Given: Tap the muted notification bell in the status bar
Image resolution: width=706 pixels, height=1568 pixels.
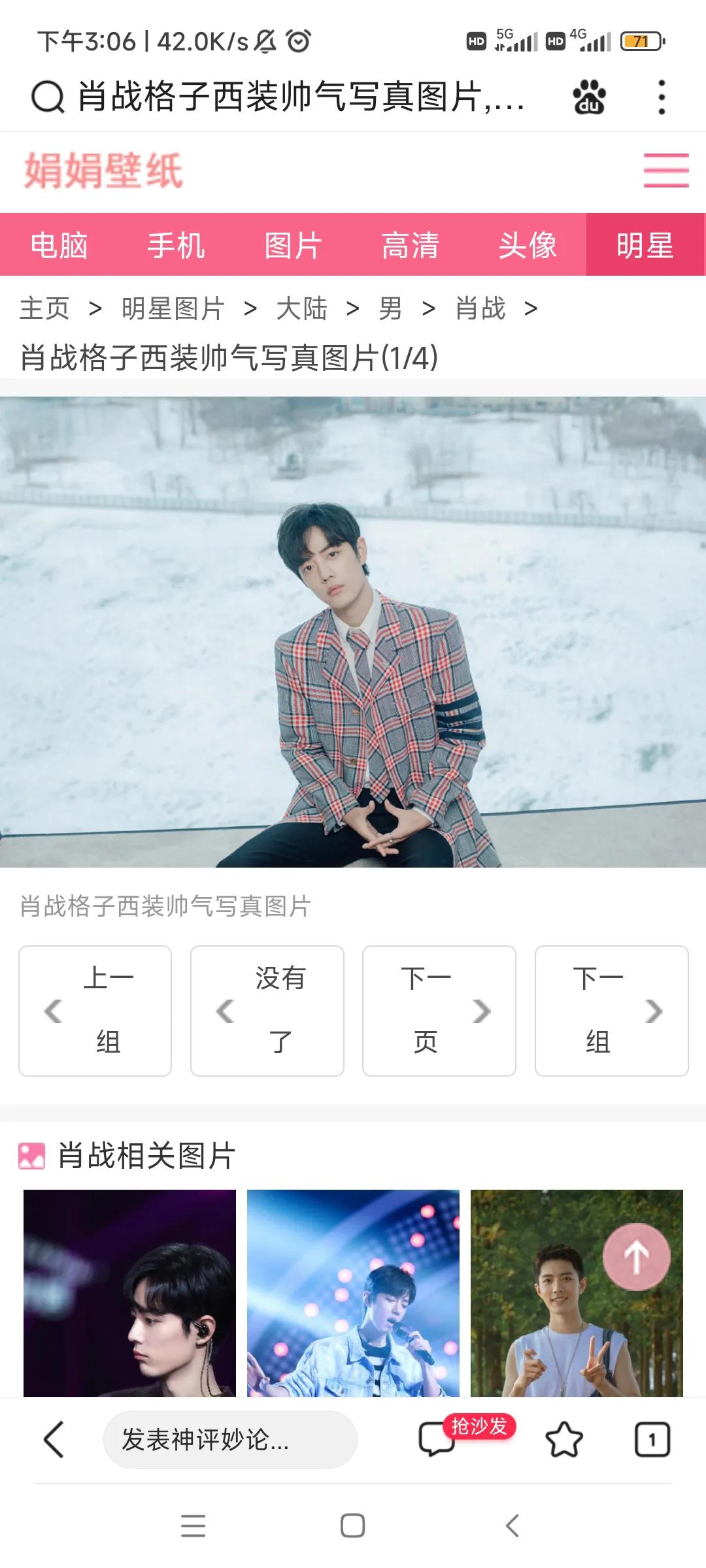Looking at the screenshot, I should click(264, 41).
